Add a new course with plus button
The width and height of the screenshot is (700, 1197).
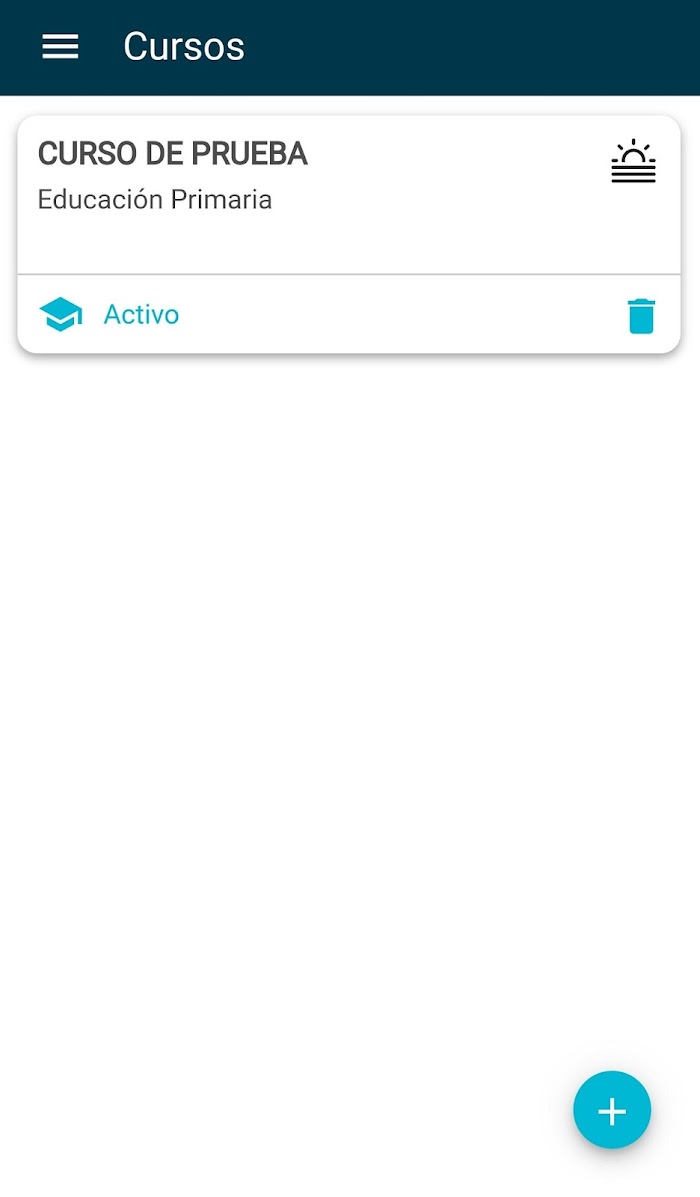pyautogui.click(x=612, y=1110)
